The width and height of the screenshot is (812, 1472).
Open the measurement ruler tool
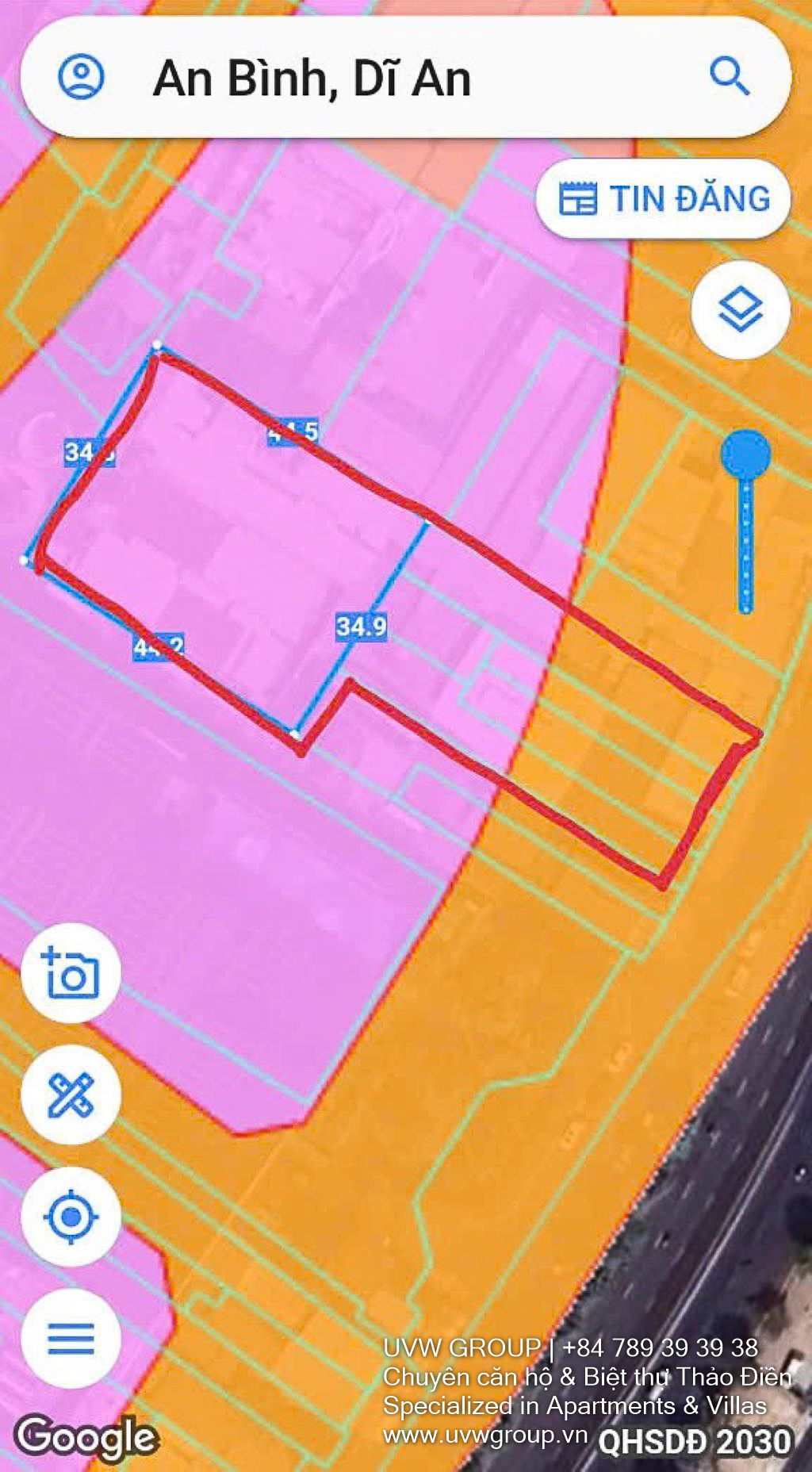71,1094
